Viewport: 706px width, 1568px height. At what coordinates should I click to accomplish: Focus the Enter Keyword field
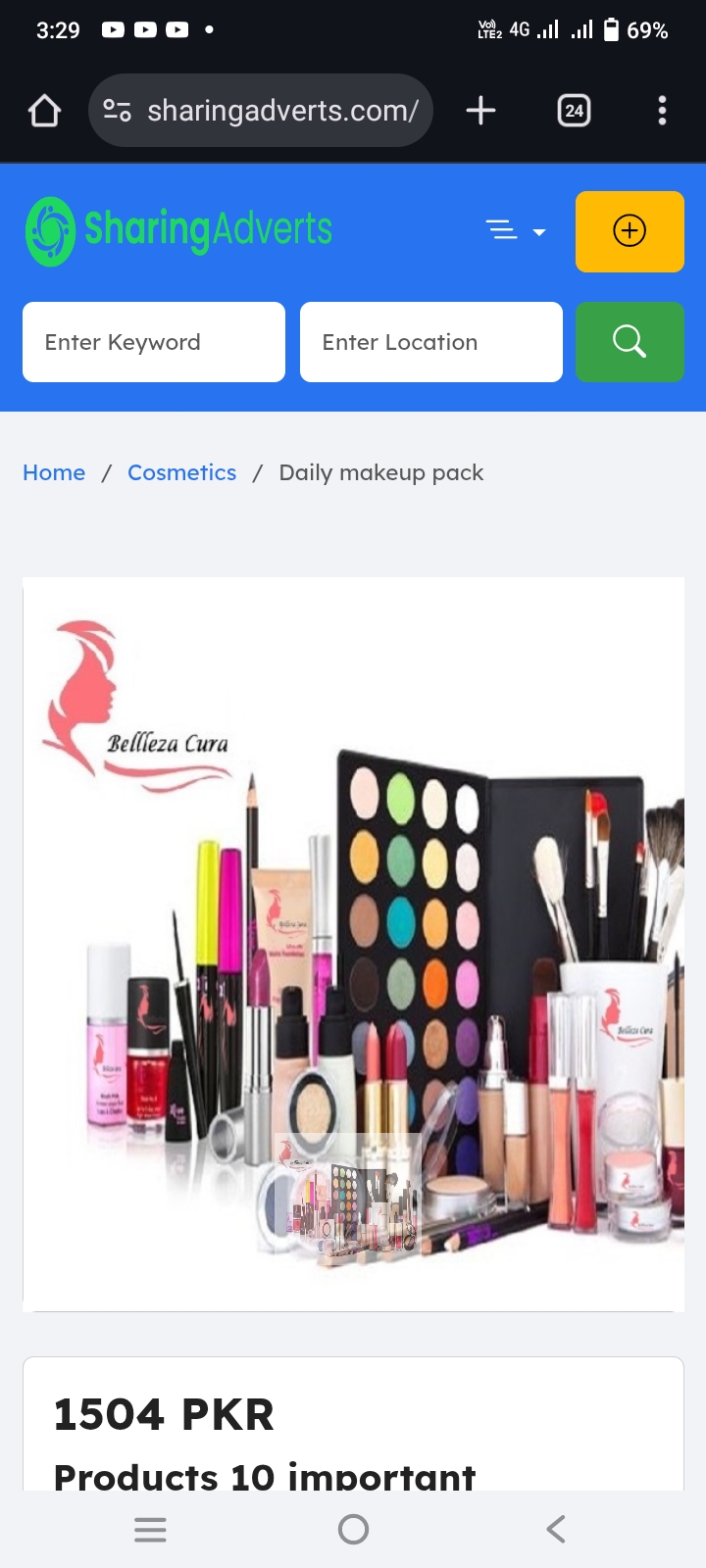(154, 342)
